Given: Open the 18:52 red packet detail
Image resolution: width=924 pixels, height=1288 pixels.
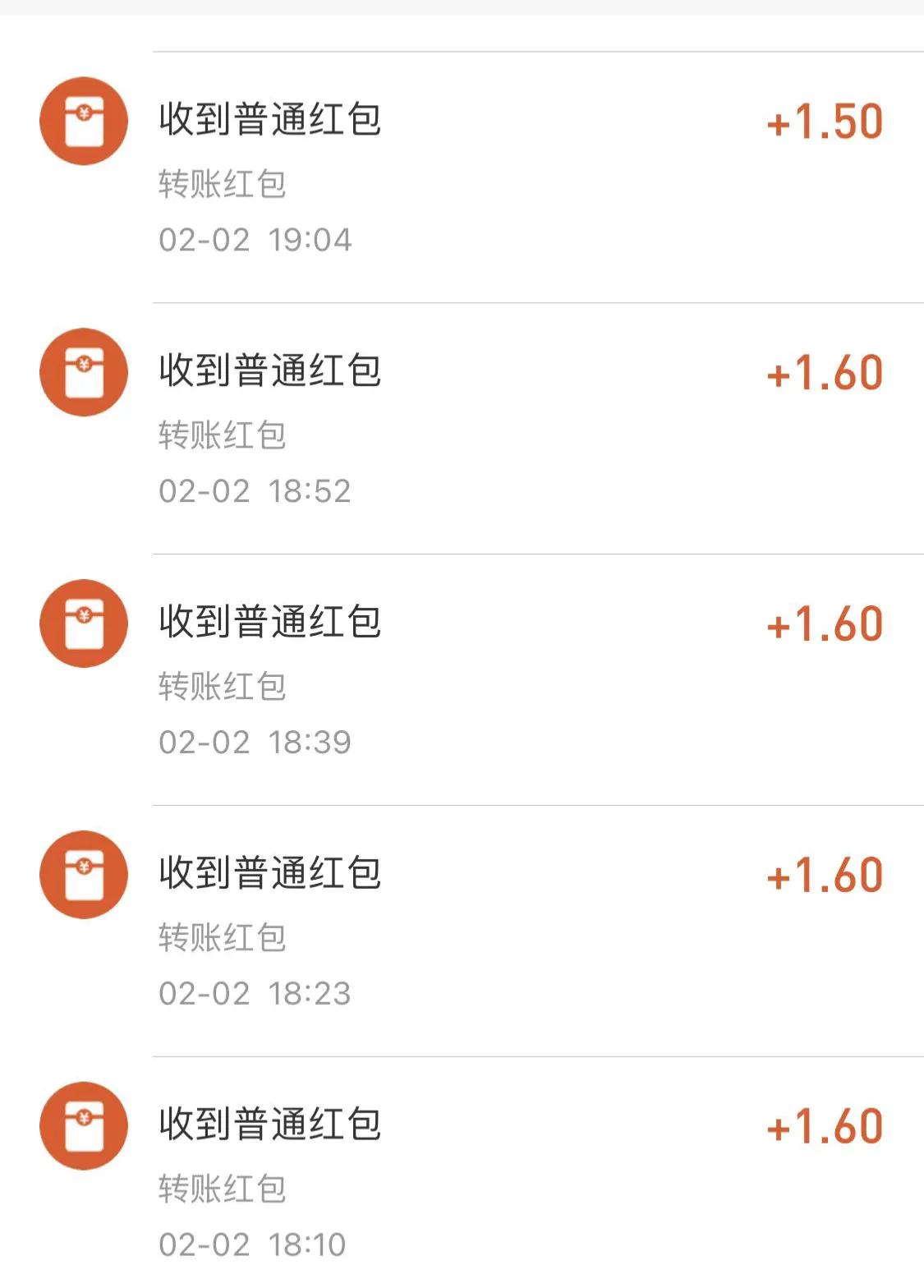Looking at the screenshot, I should (460, 370).
